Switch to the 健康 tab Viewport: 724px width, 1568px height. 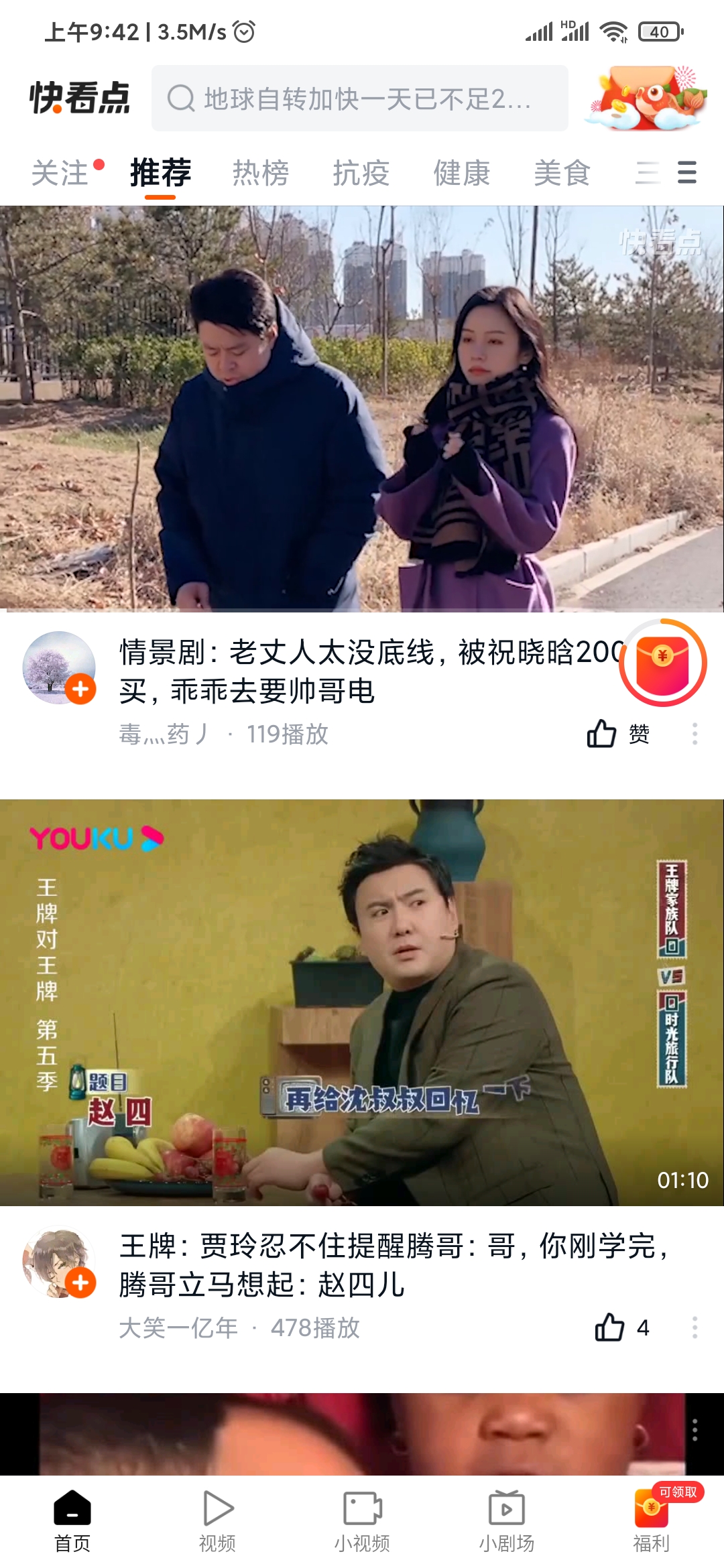pyautogui.click(x=462, y=173)
